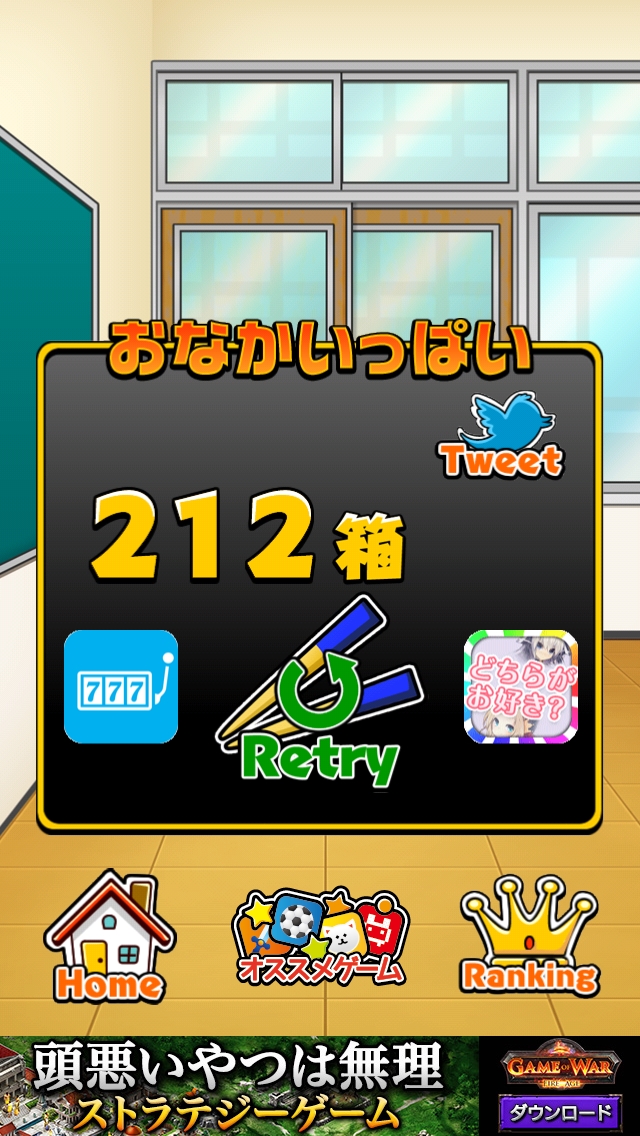Open the どちらがお好き app icon
This screenshot has width=640, height=1136.
click(x=521, y=686)
